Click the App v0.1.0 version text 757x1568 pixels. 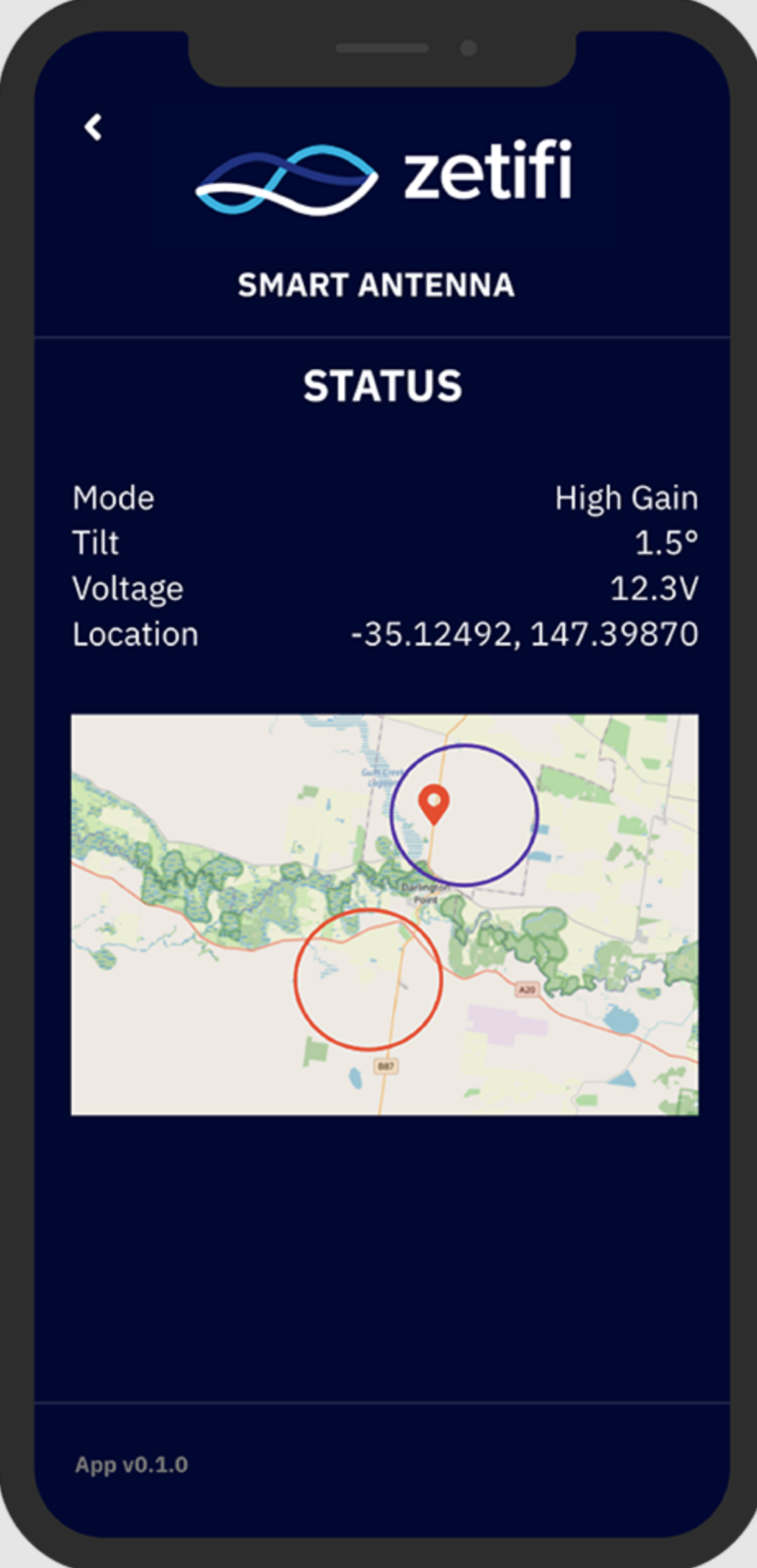pyautogui.click(x=130, y=1465)
